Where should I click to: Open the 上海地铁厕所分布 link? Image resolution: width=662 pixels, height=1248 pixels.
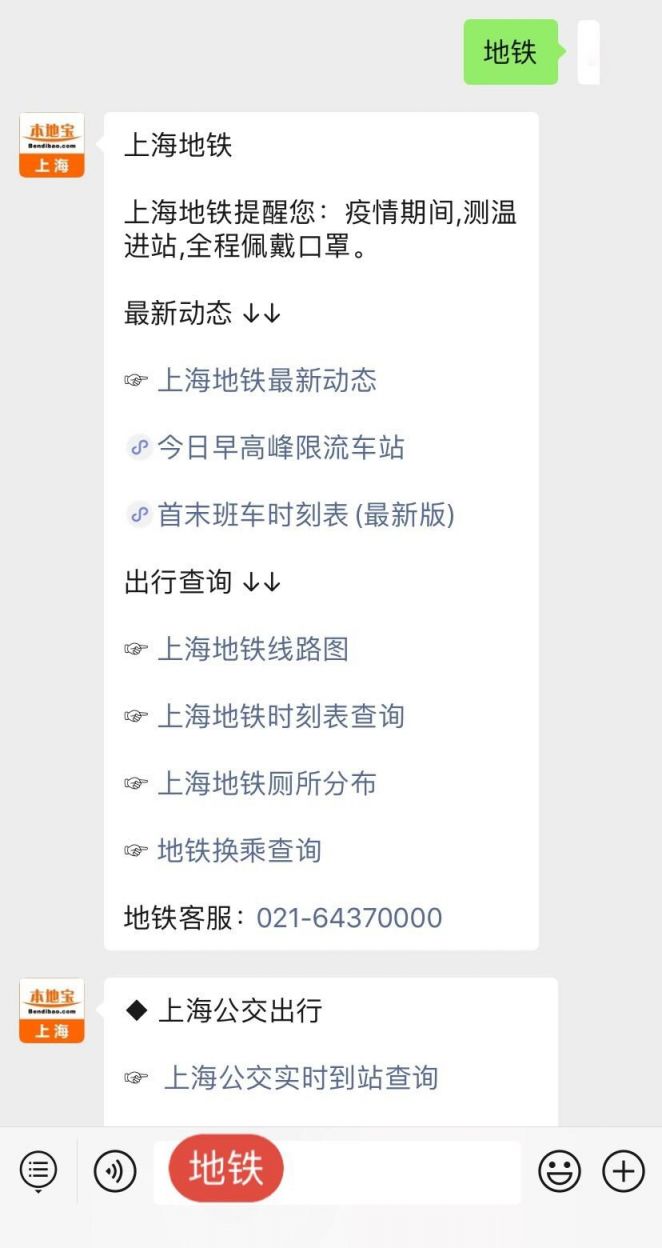tap(267, 783)
